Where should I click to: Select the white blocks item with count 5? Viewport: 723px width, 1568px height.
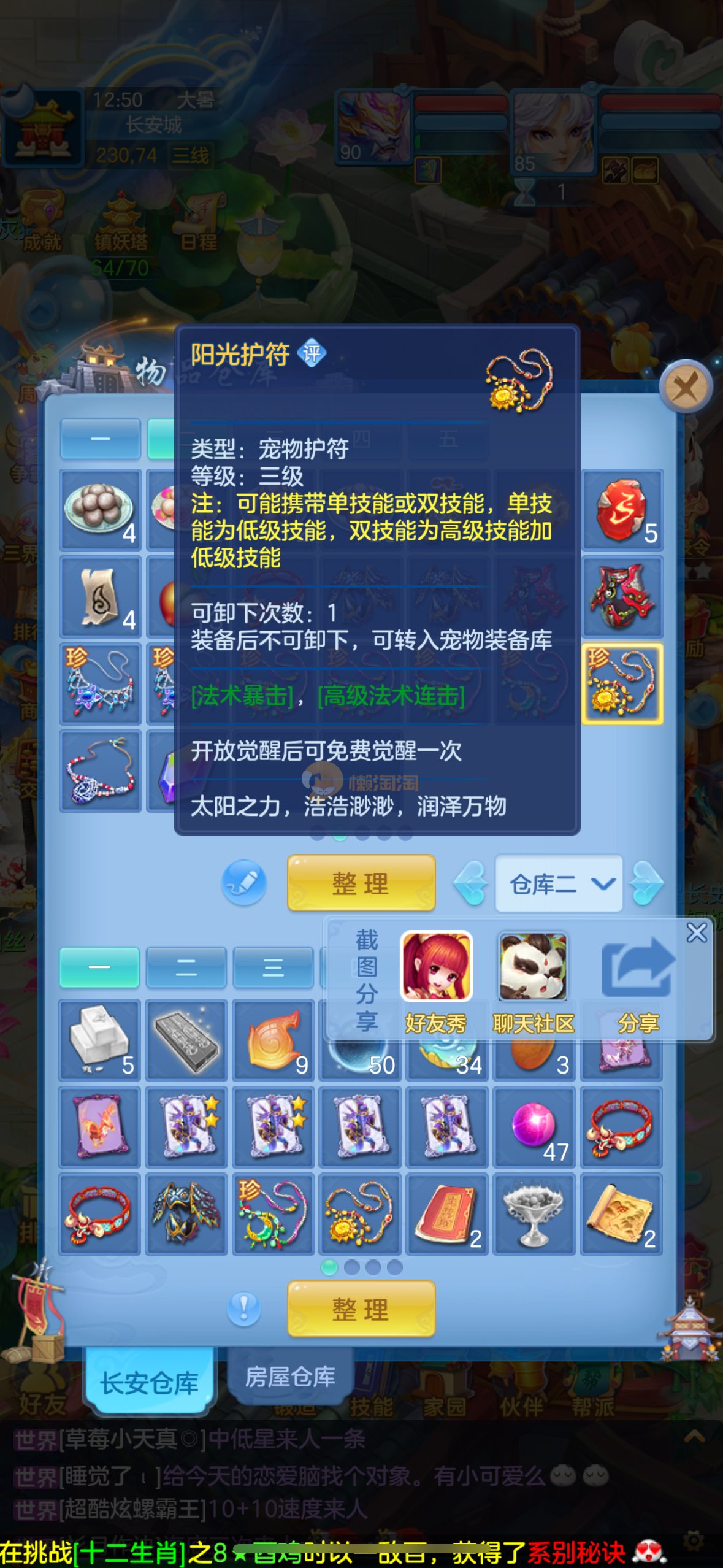pos(99,1040)
